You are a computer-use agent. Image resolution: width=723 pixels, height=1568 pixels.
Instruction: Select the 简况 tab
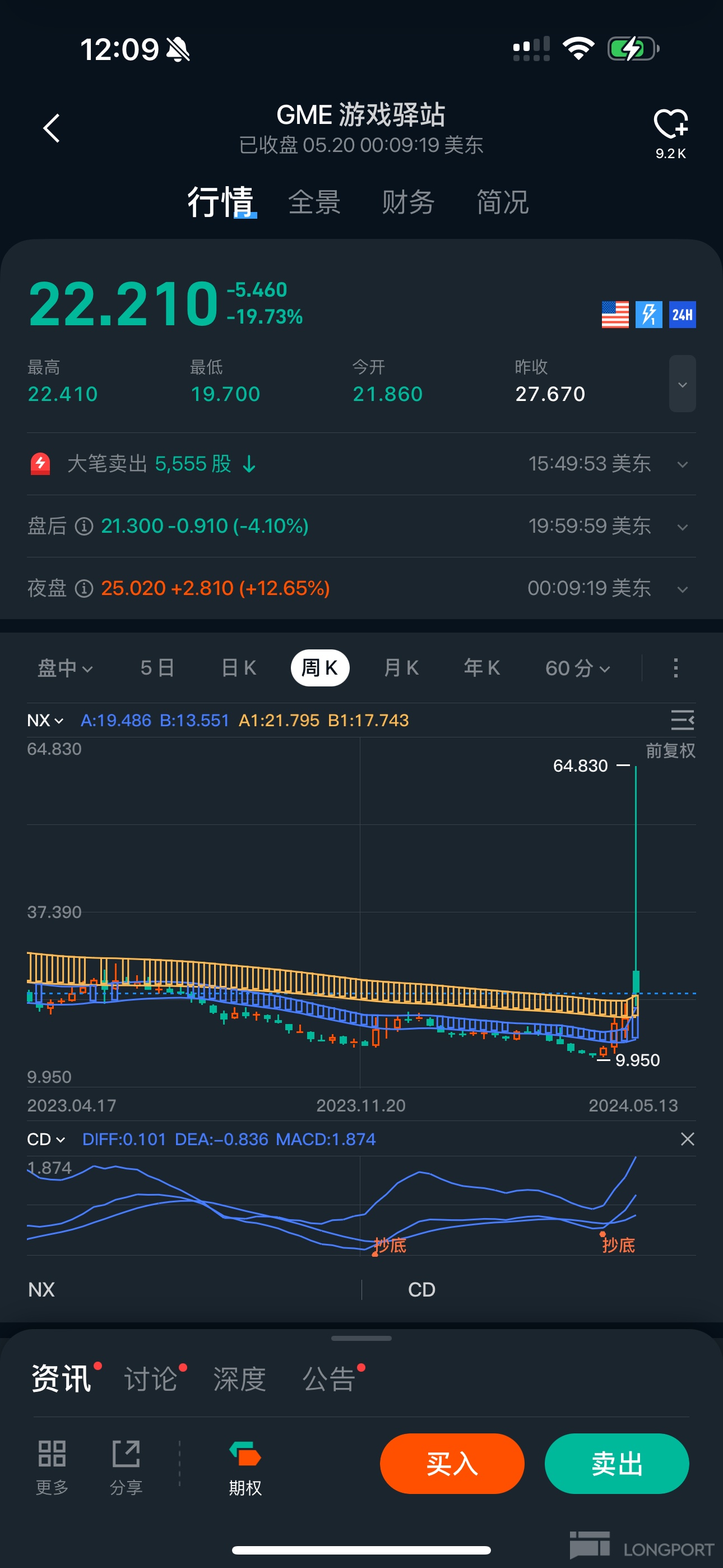502,202
